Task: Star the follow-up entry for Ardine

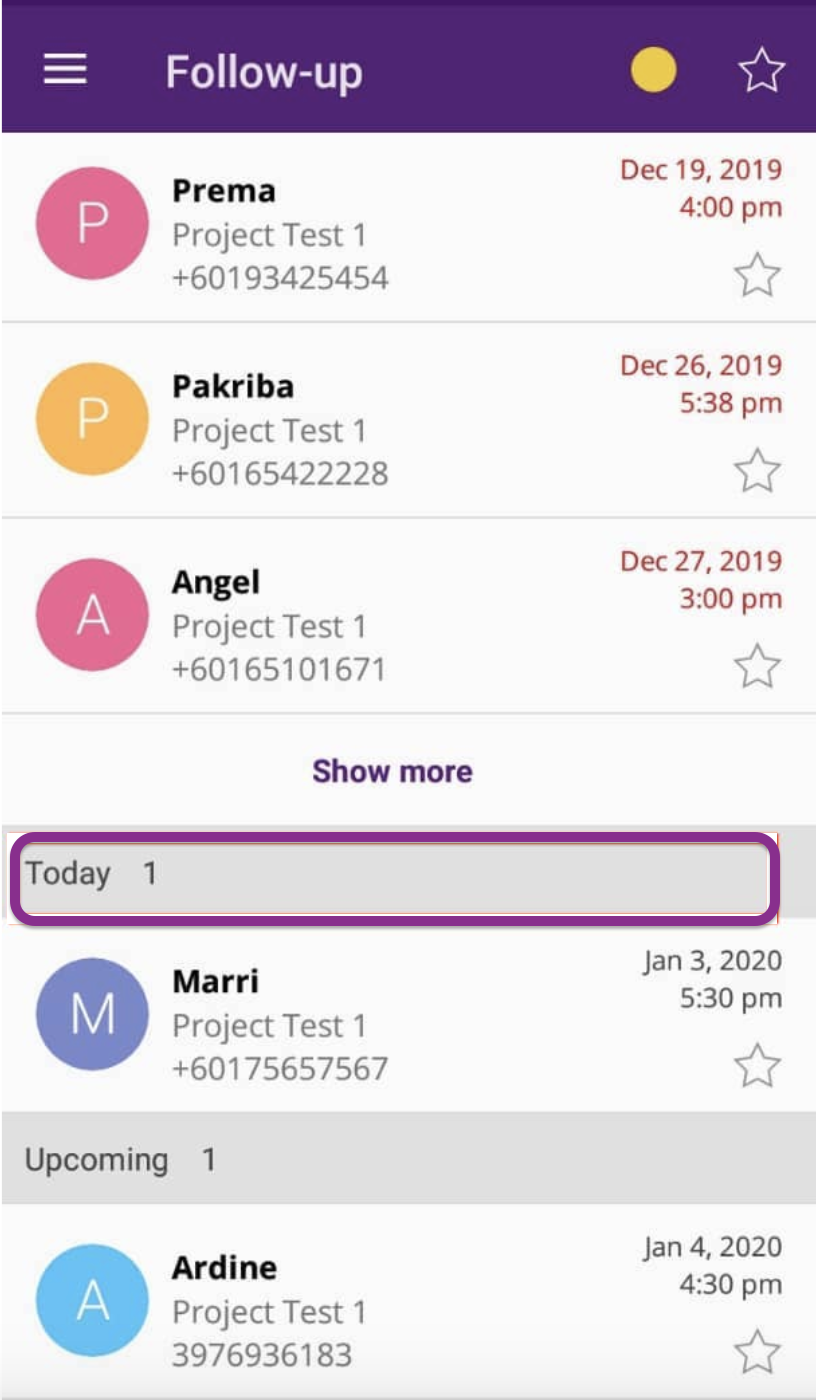Action: [755, 1350]
